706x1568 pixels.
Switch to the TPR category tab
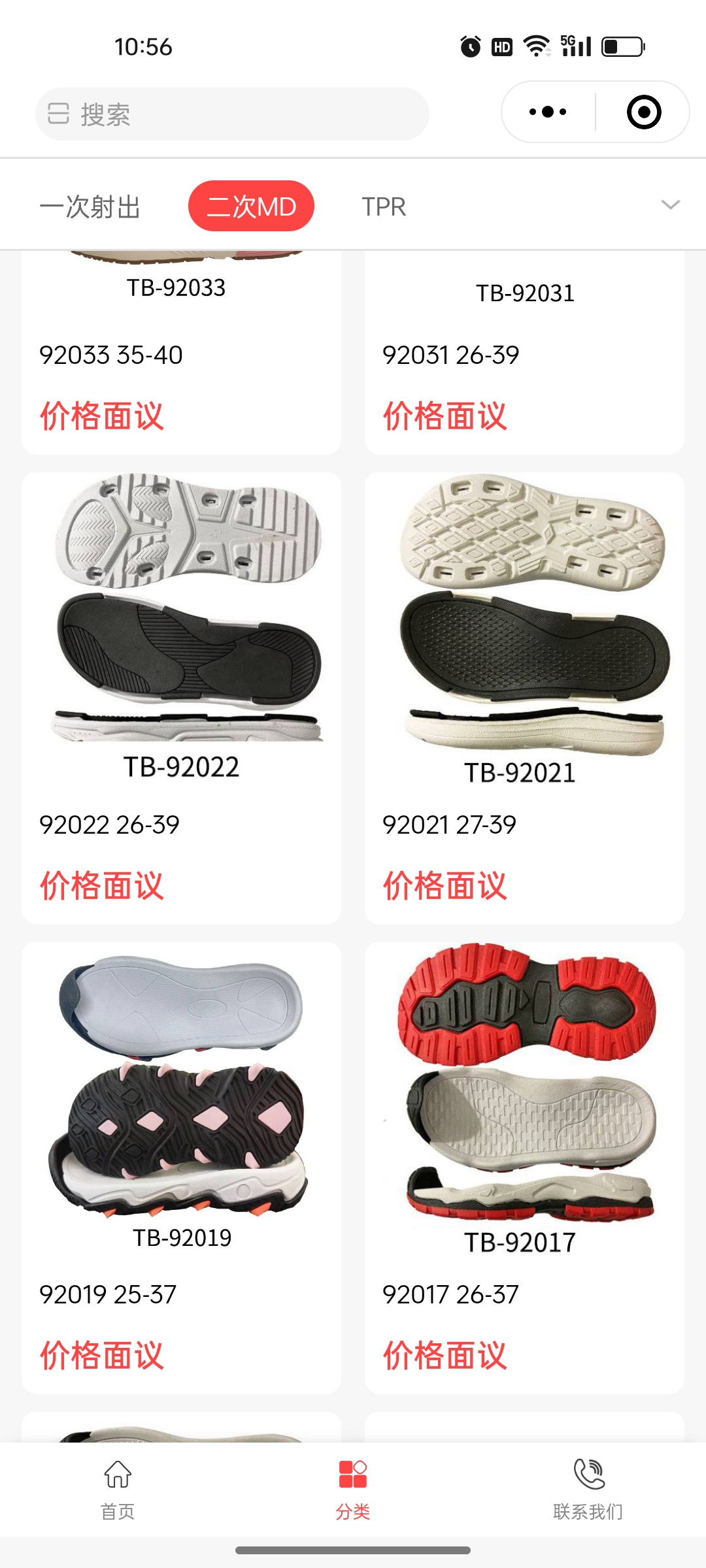[x=384, y=206]
